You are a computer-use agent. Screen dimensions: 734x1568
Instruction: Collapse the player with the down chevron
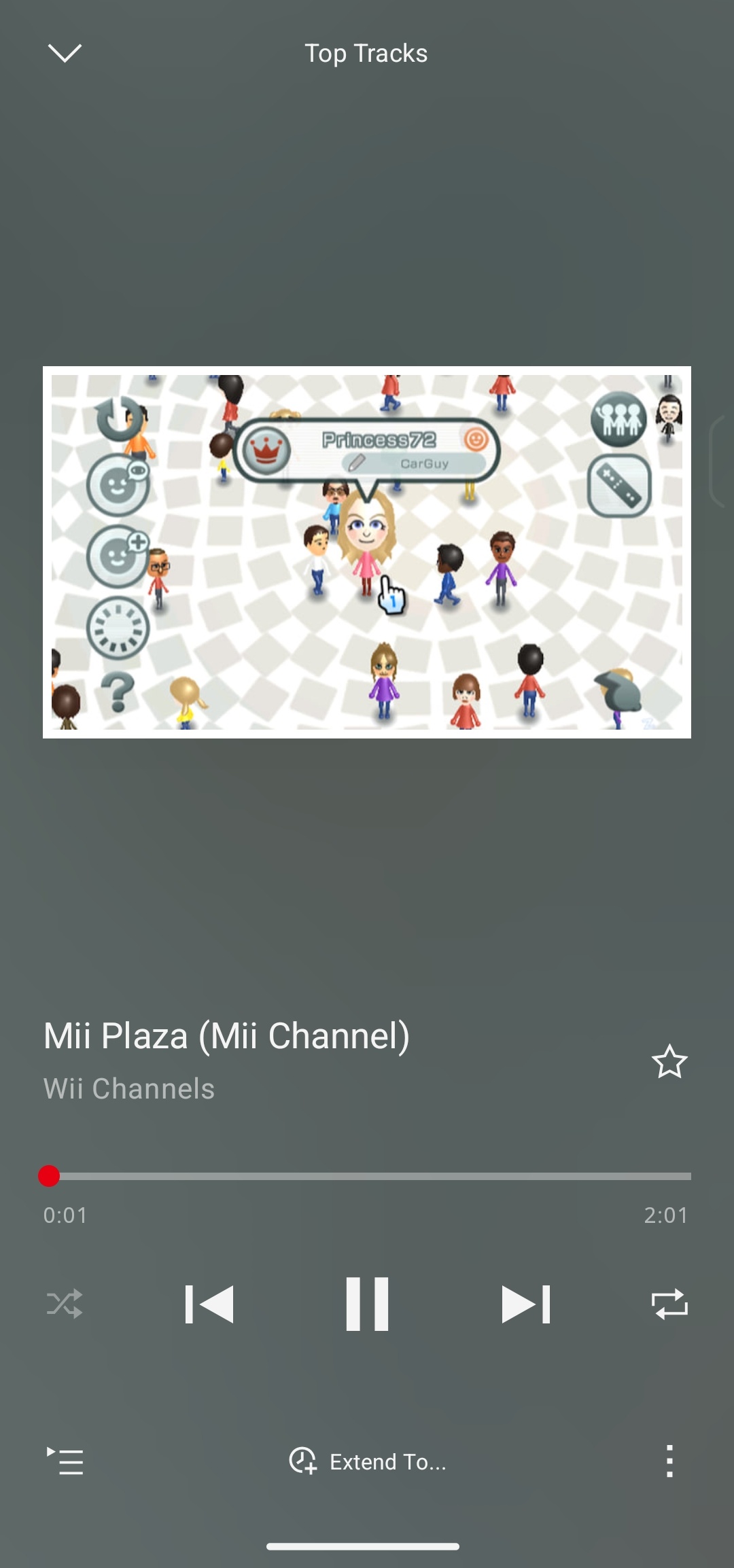(65, 53)
